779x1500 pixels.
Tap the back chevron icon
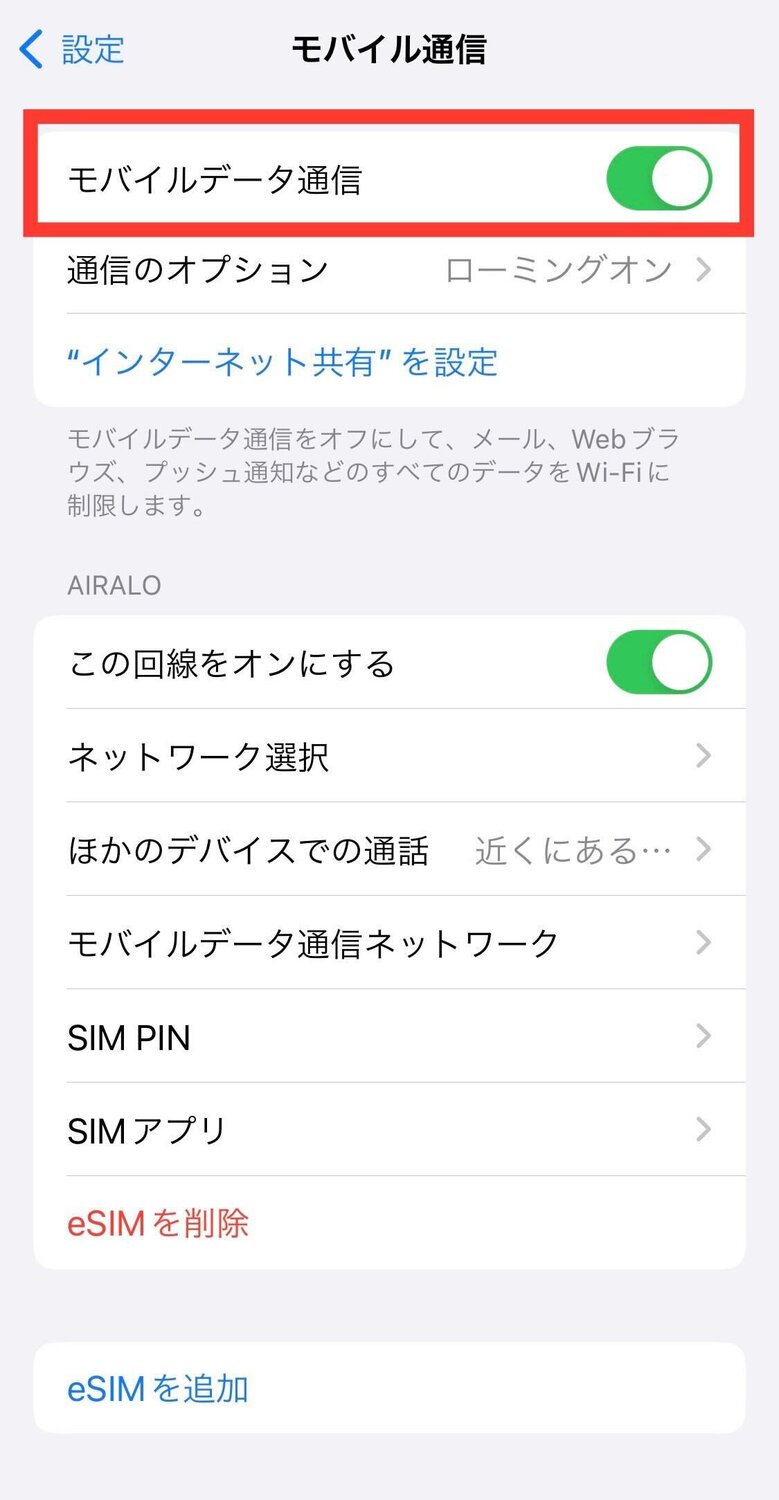click(x=29, y=48)
